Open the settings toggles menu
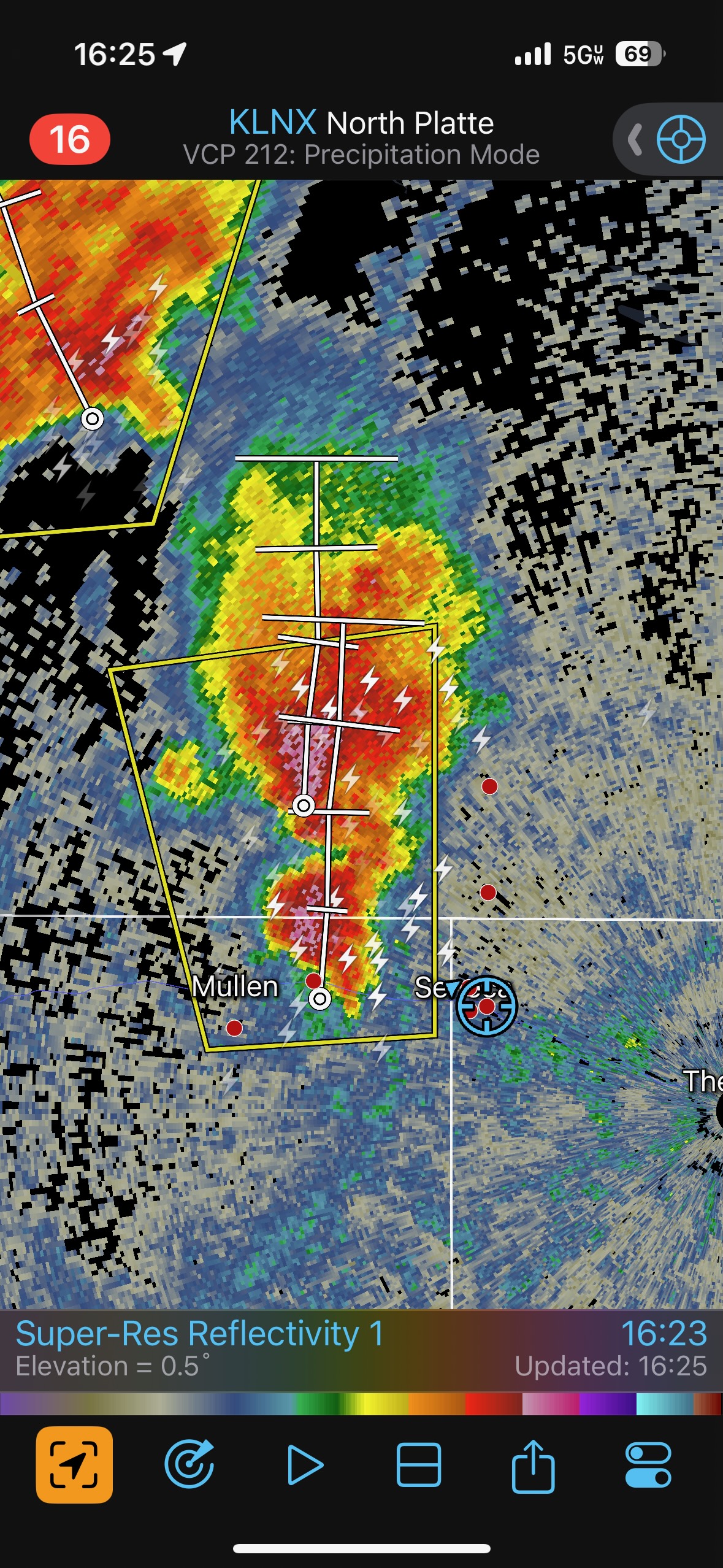 pos(648,1465)
